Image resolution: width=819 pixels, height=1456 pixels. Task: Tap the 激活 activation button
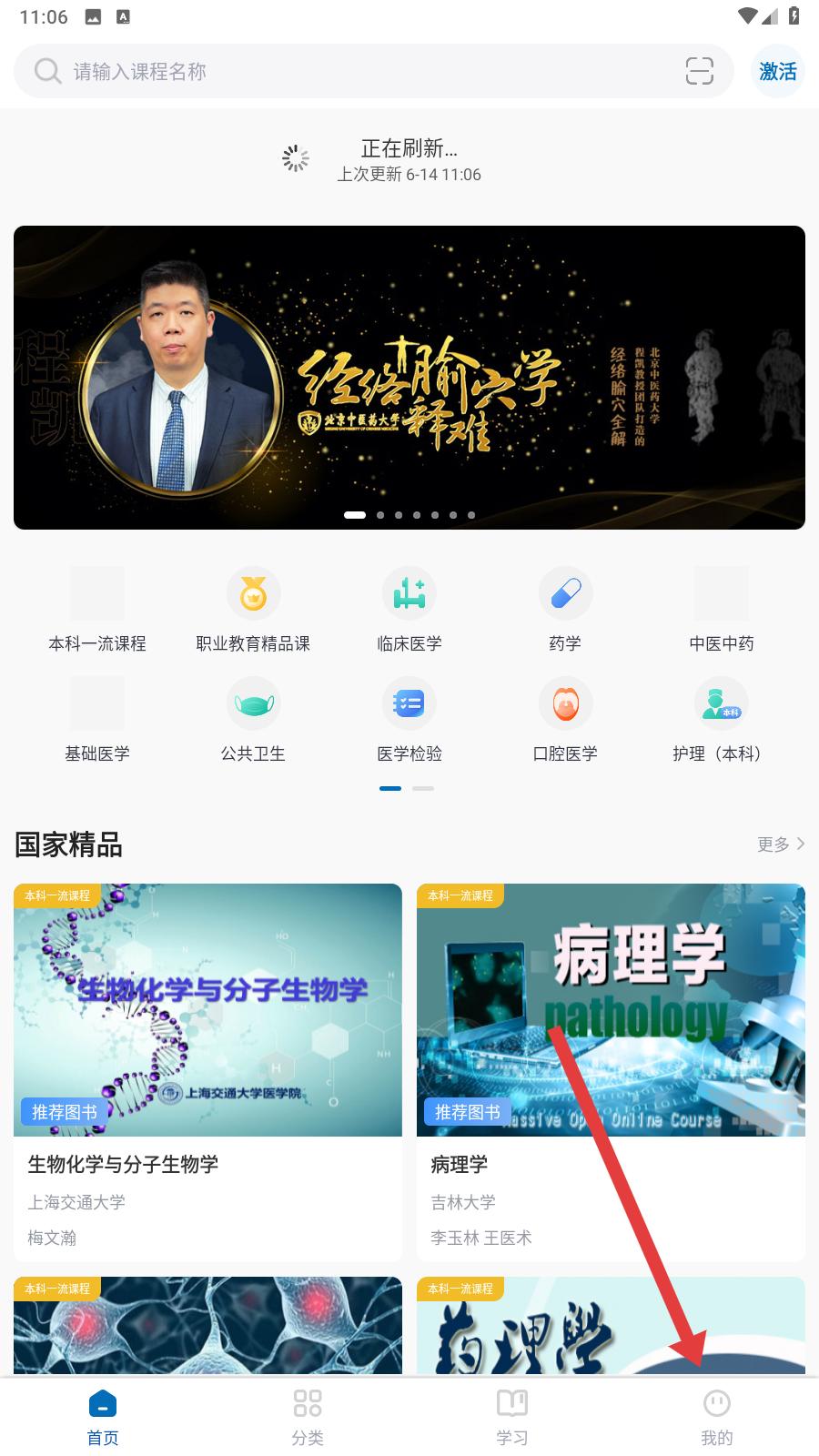(x=778, y=70)
